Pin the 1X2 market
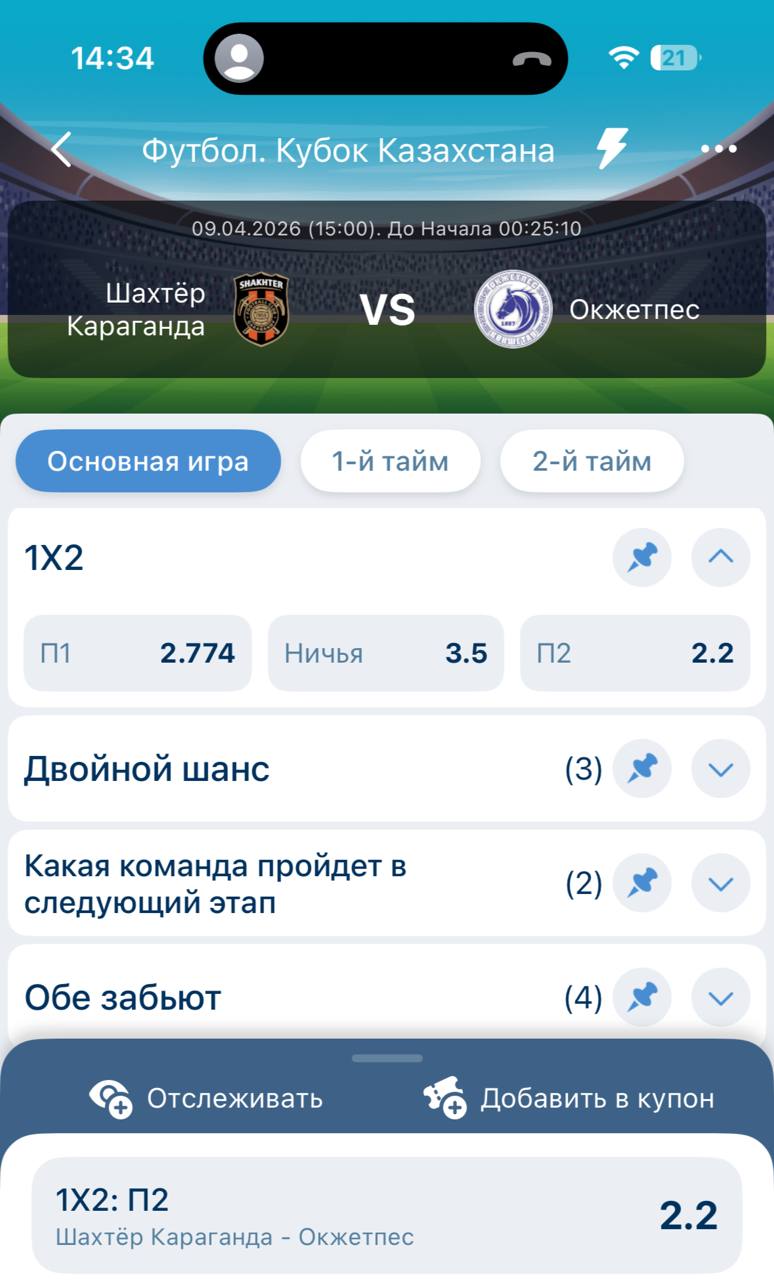 (642, 557)
